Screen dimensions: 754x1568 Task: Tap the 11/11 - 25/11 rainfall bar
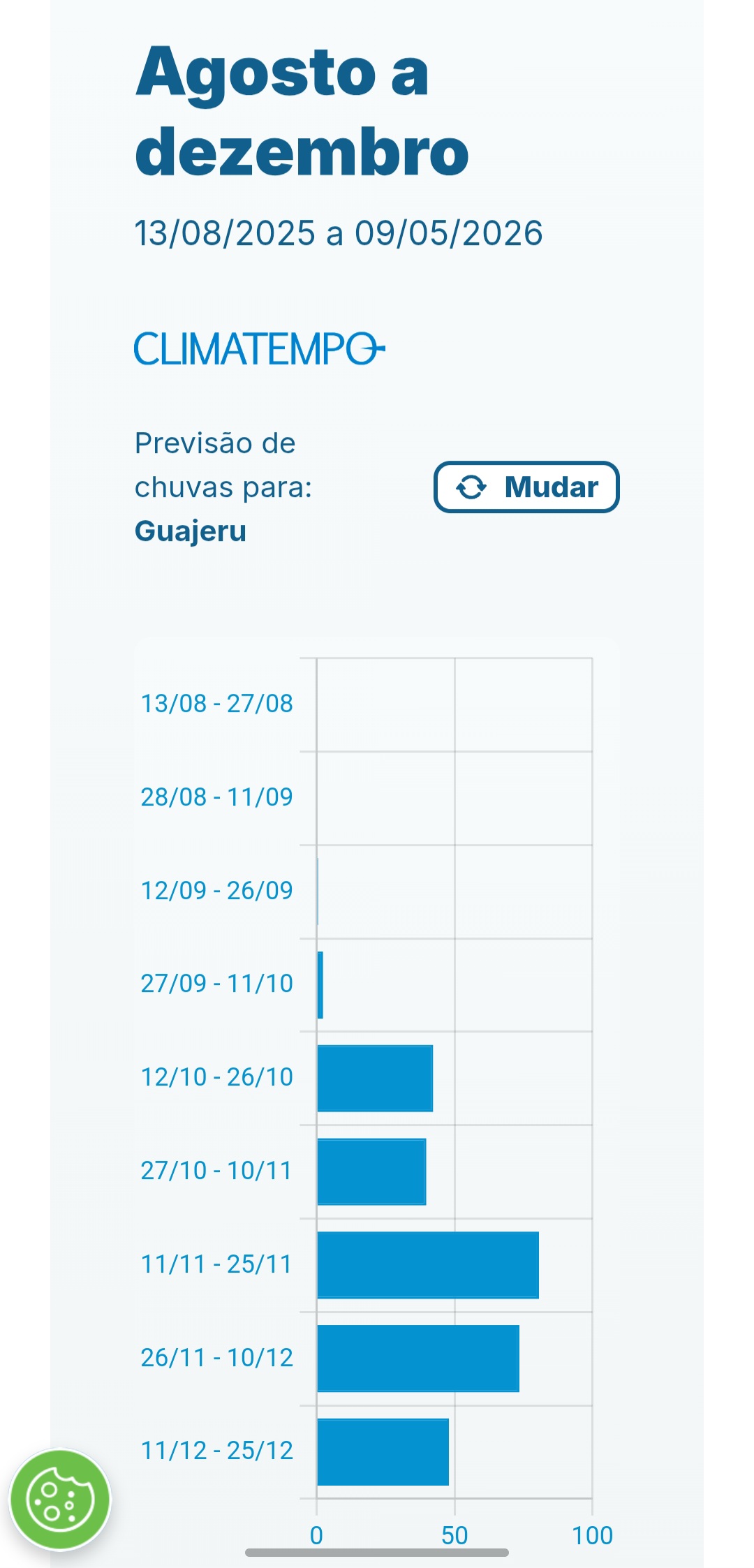pos(428,1265)
